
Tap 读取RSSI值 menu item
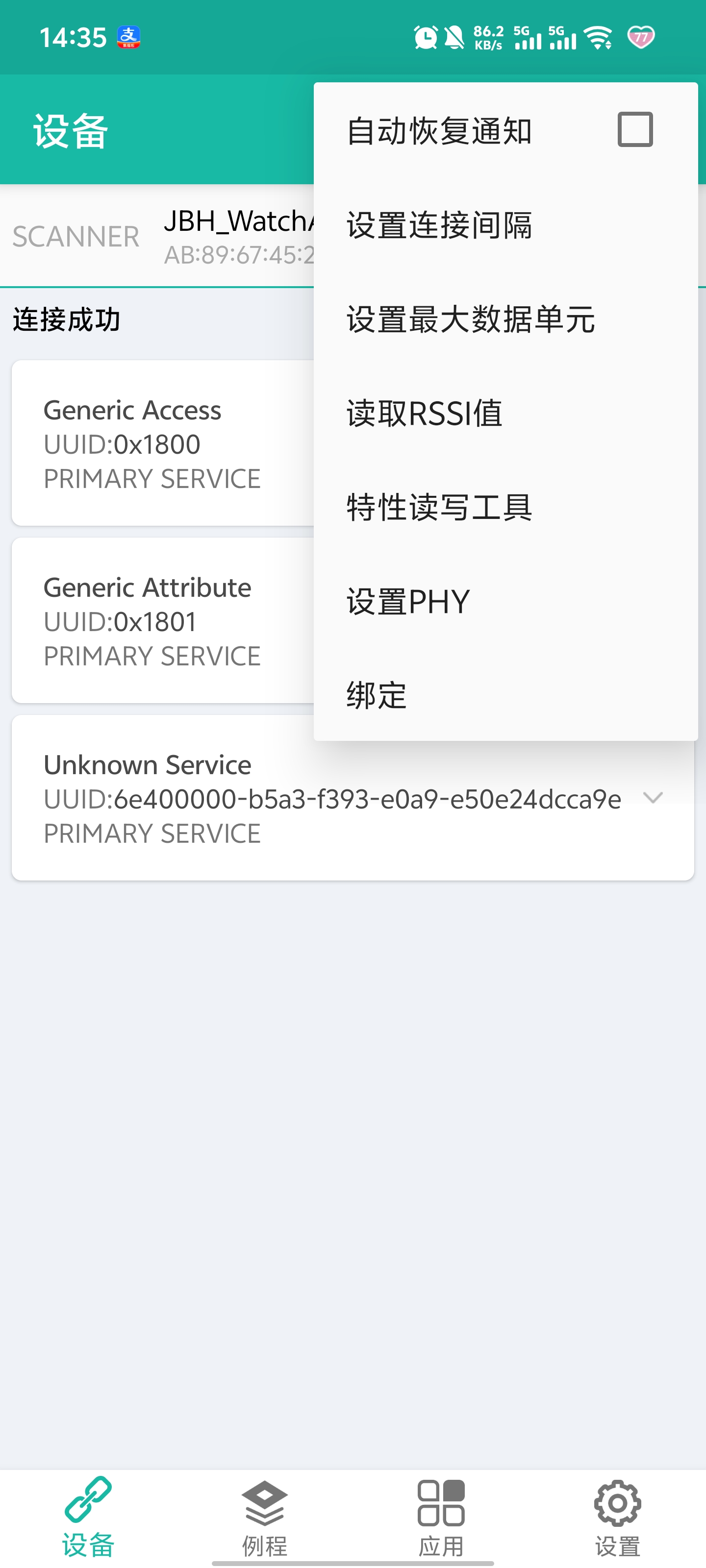point(425,413)
